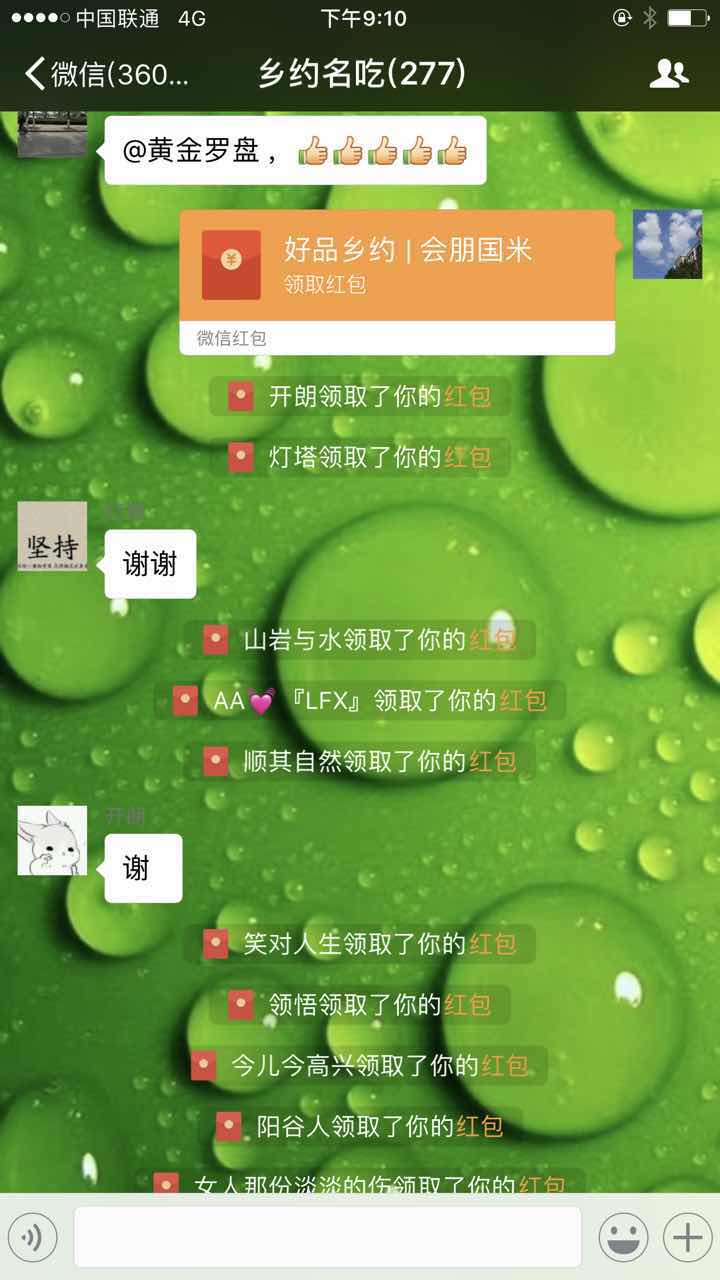This screenshot has width=720, height=1280.
Task: Tap the 坚持 avatar beside 谢谢
Action: pyautogui.click(x=52, y=537)
